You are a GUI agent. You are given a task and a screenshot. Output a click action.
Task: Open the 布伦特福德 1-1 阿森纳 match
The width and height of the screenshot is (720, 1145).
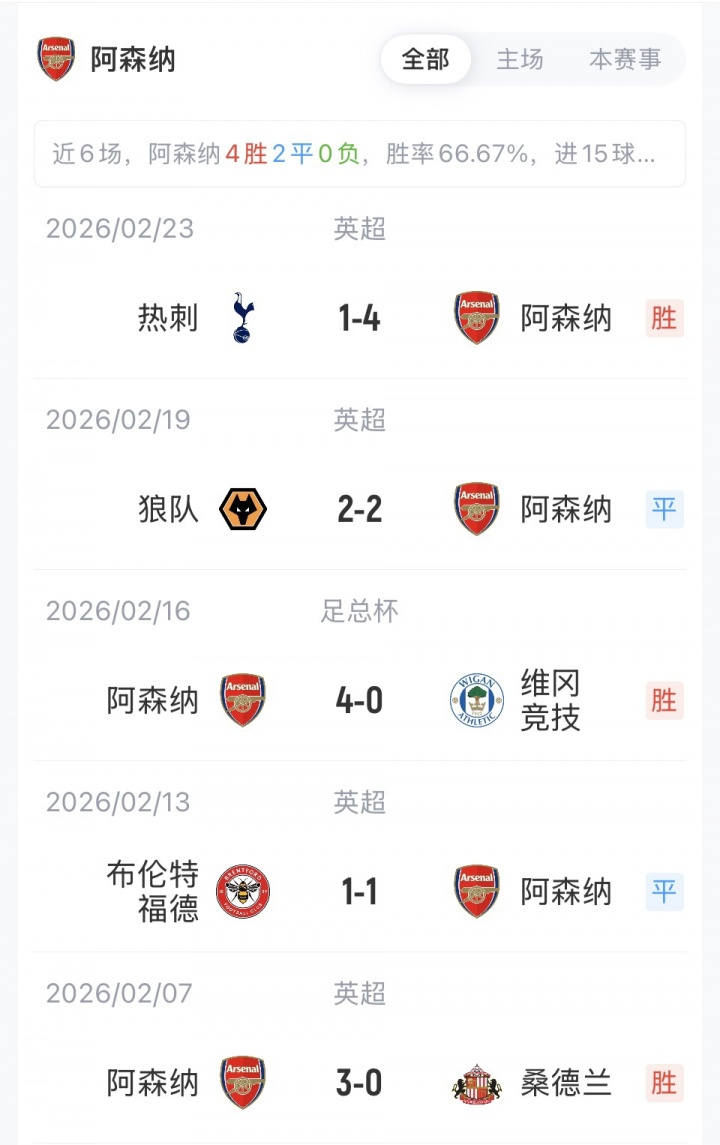coord(359,892)
